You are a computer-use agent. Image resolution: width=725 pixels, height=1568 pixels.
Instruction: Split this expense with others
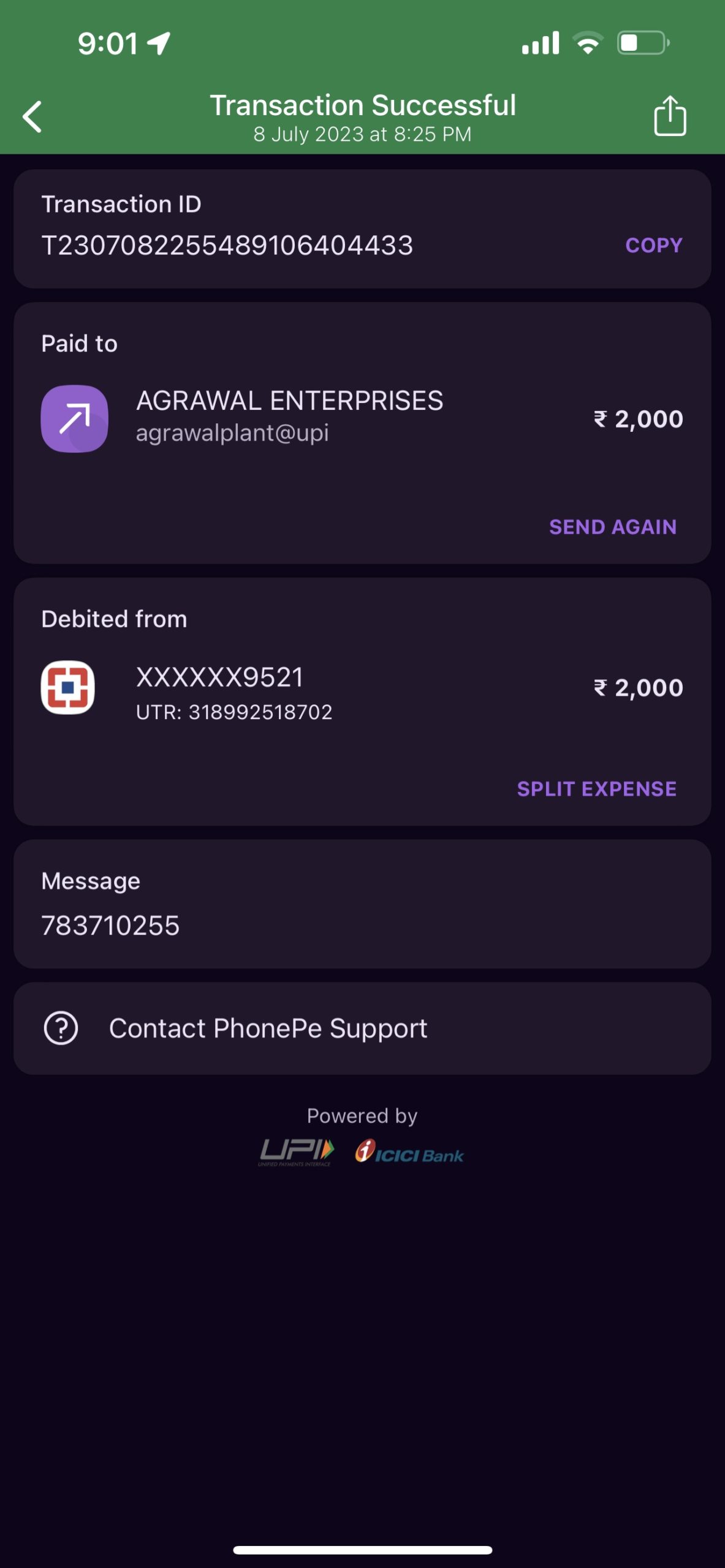[x=596, y=789]
